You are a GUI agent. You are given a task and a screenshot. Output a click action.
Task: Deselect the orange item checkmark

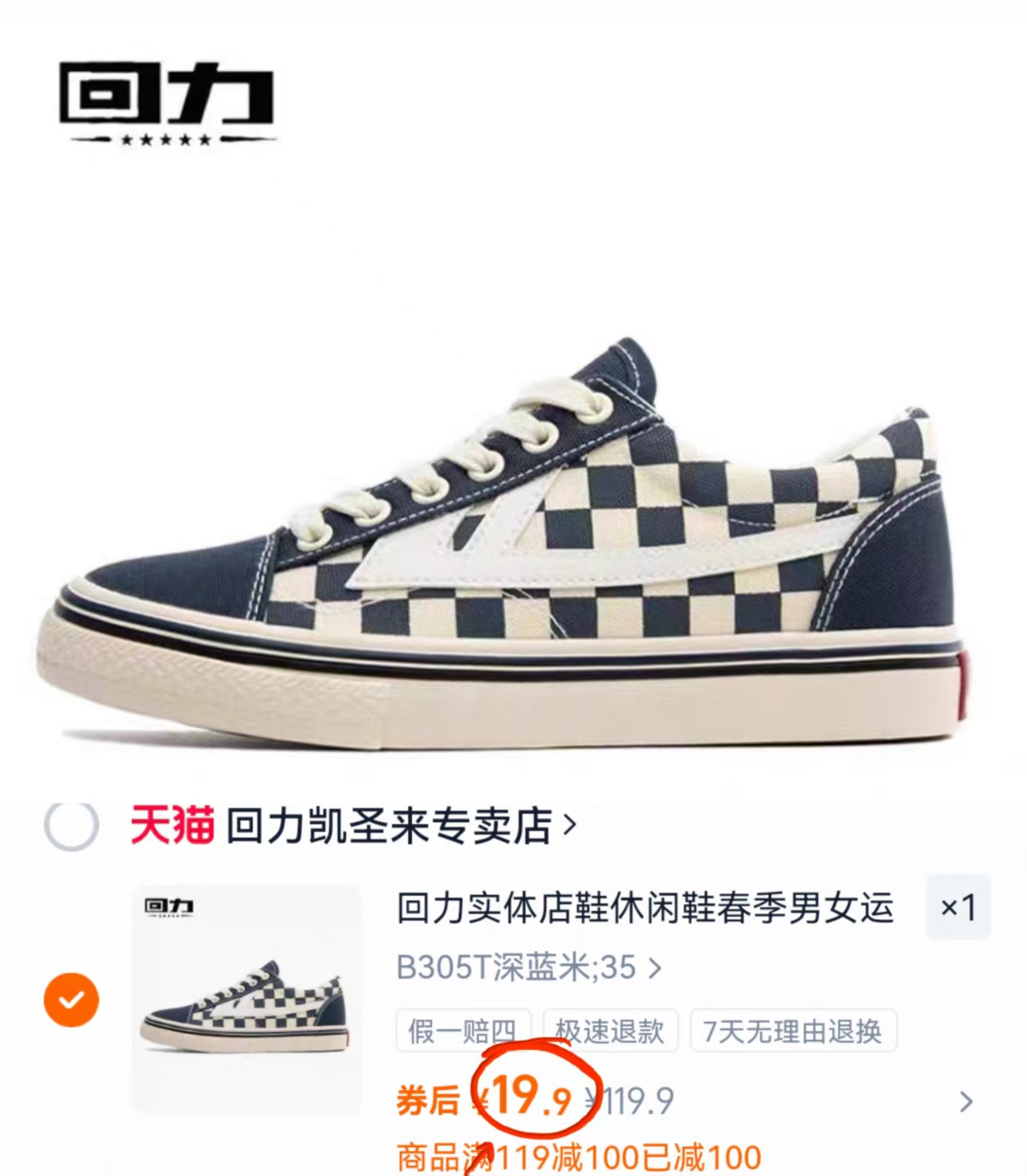pyautogui.click(x=73, y=999)
